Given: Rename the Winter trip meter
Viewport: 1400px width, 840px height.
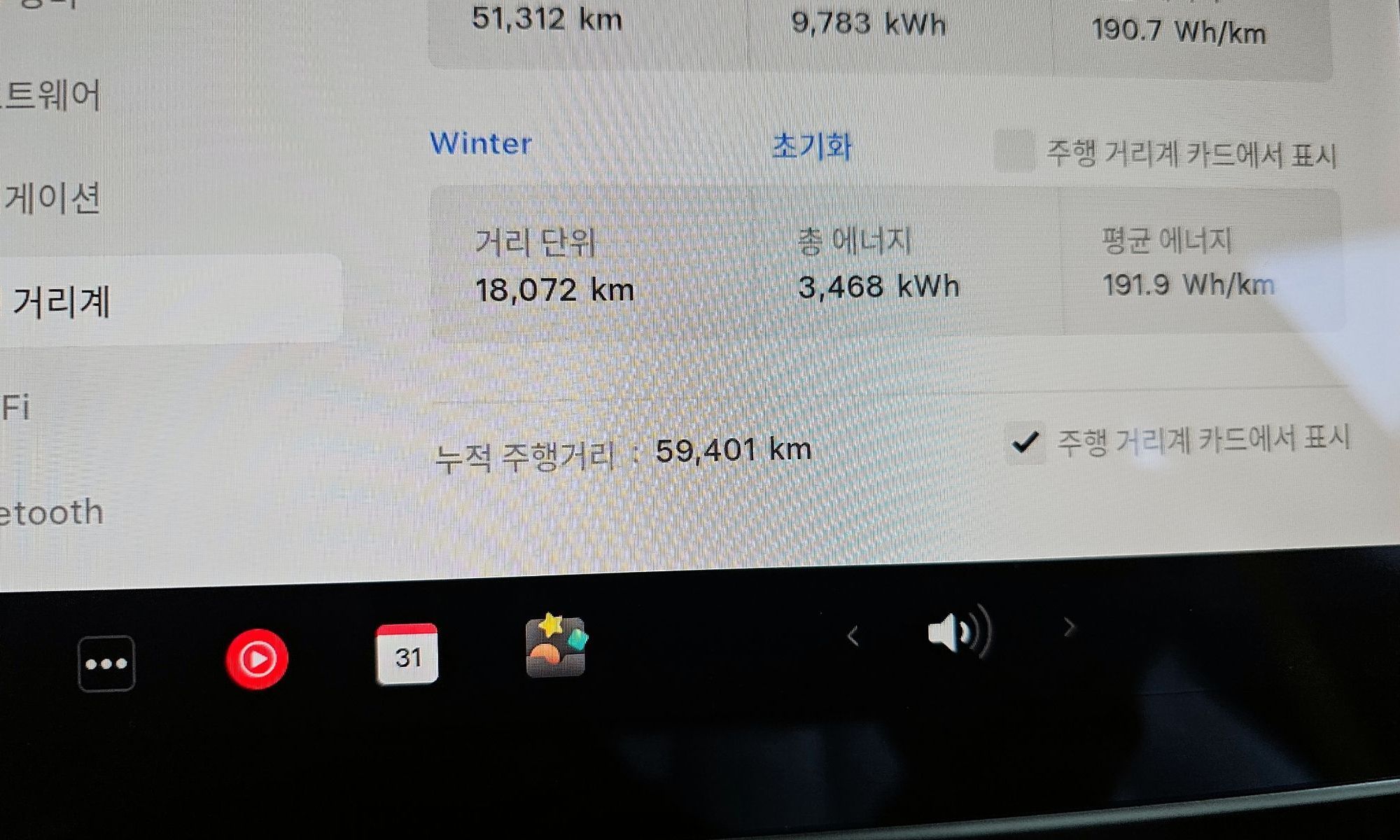Looking at the screenshot, I should click(481, 143).
